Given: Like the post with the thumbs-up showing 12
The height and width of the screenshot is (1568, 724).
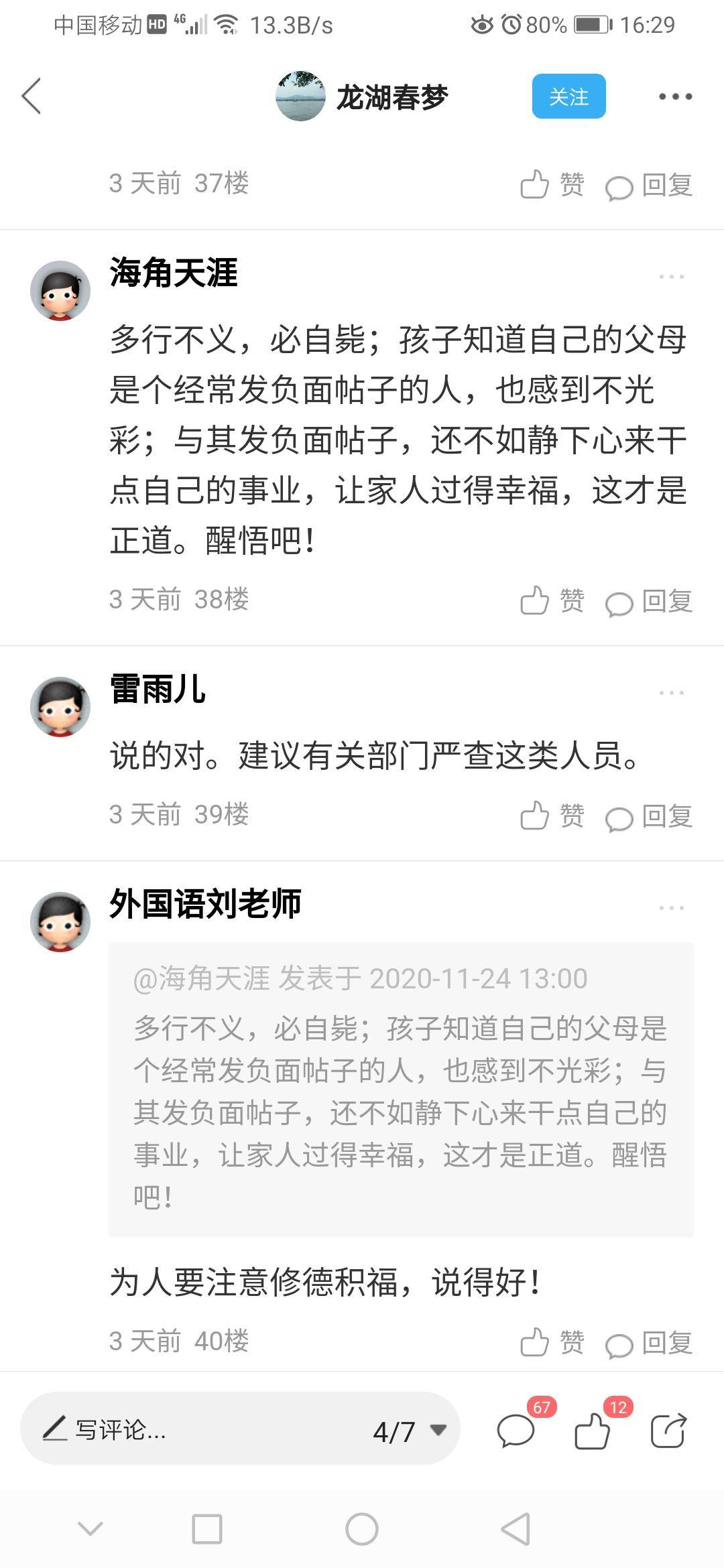Looking at the screenshot, I should (593, 1431).
